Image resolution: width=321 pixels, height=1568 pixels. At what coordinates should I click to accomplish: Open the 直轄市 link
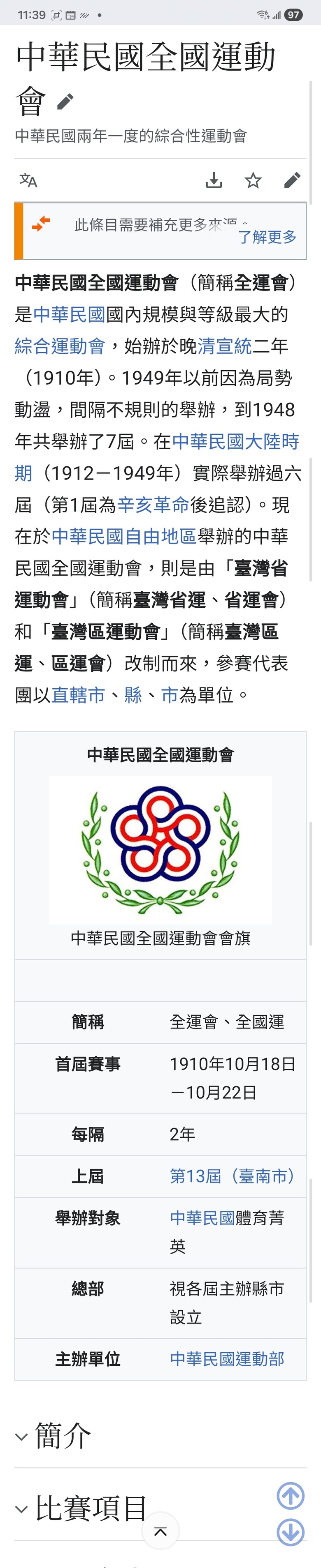click(78, 694)
